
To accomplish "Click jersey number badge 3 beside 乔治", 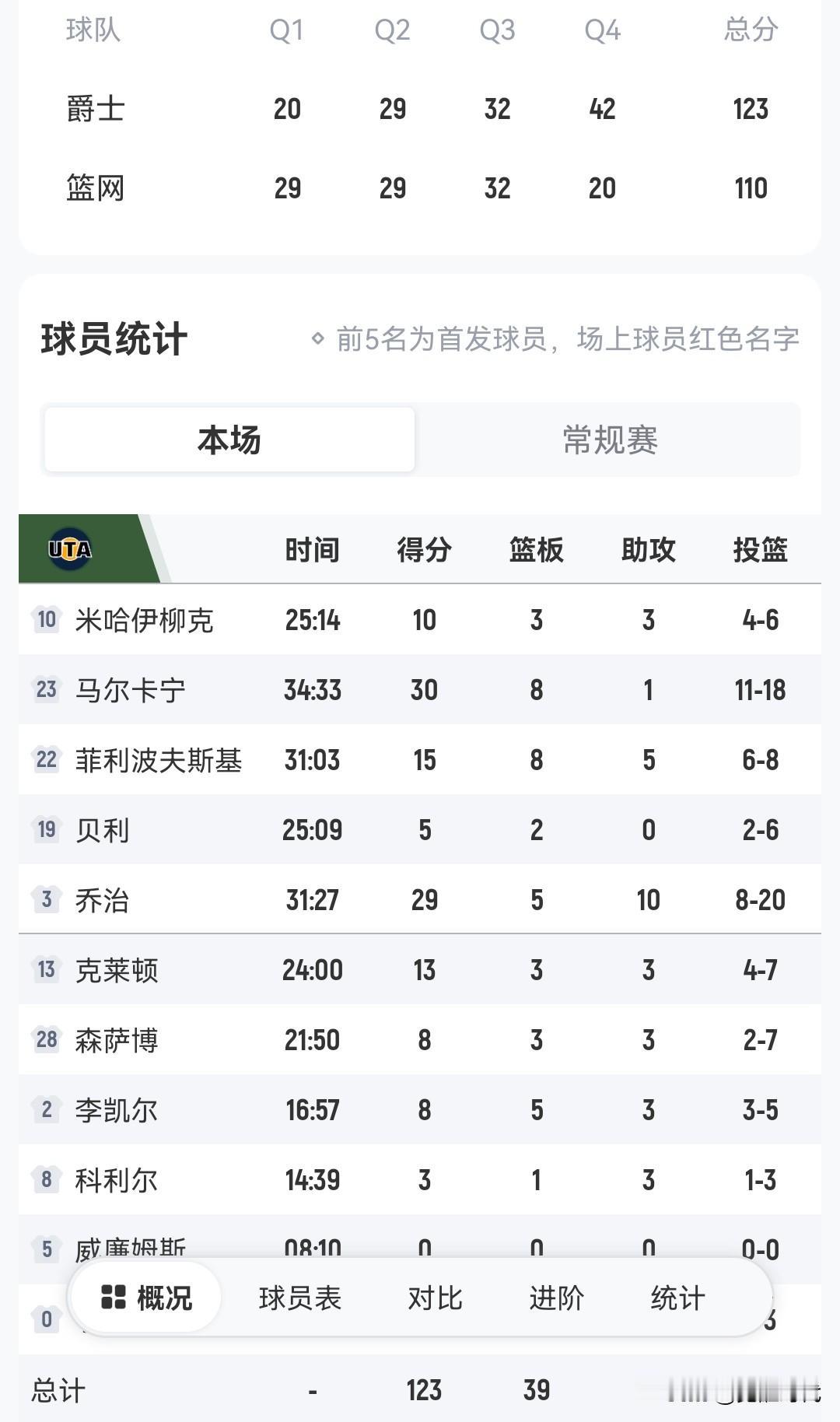I will (46, 900).
